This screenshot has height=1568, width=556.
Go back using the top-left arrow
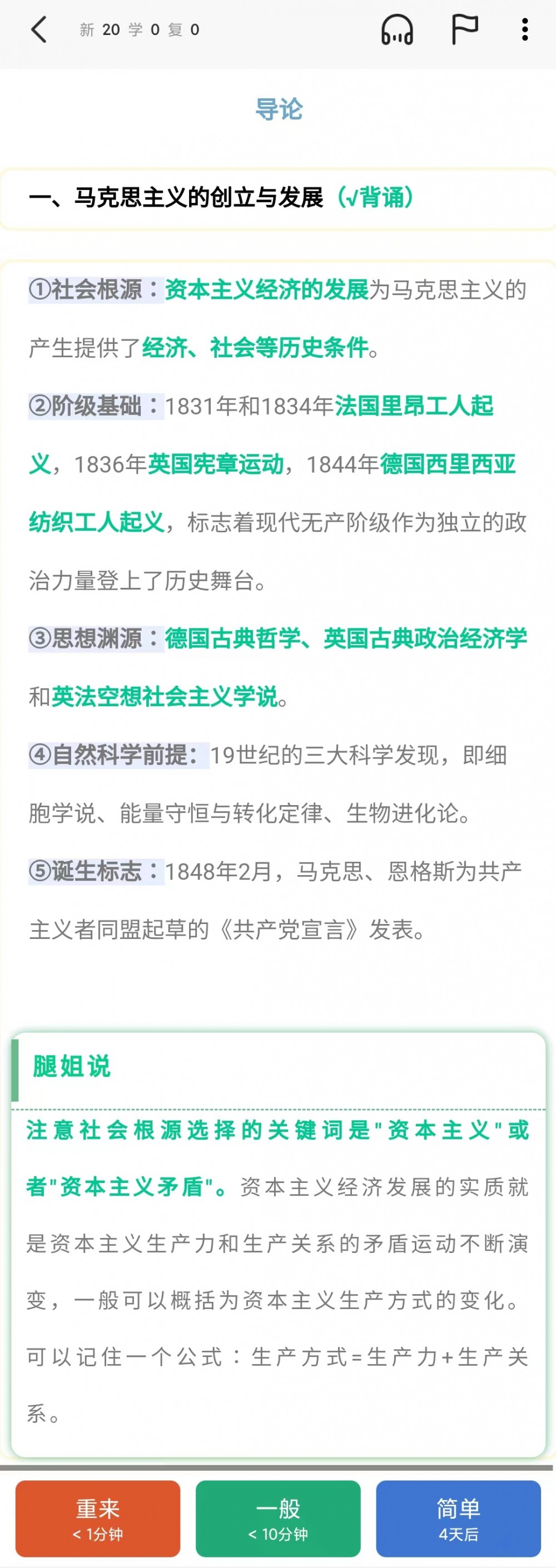coord(39,30)
